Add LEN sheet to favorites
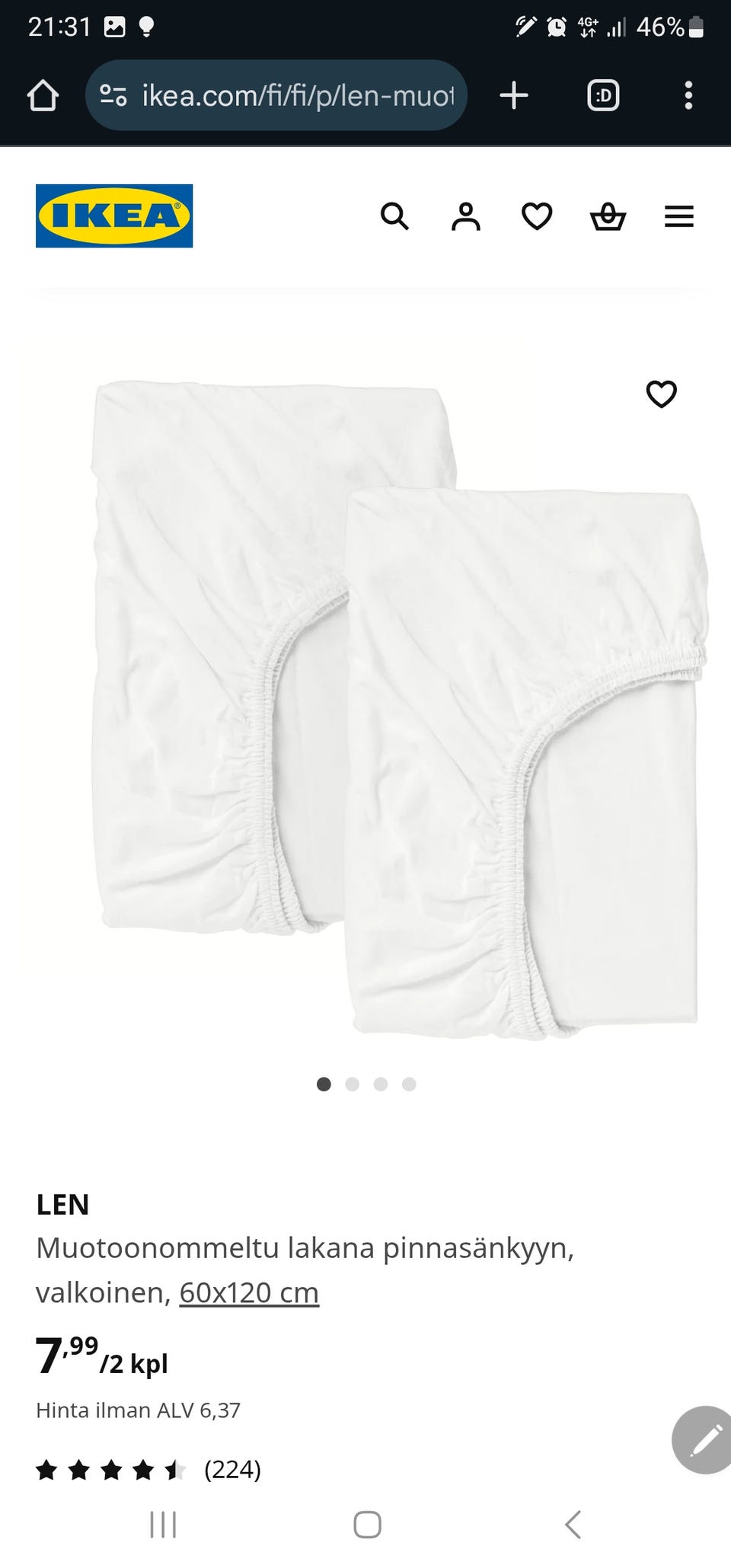This screenshot has height=1568, width=731. tap(661, 394)
